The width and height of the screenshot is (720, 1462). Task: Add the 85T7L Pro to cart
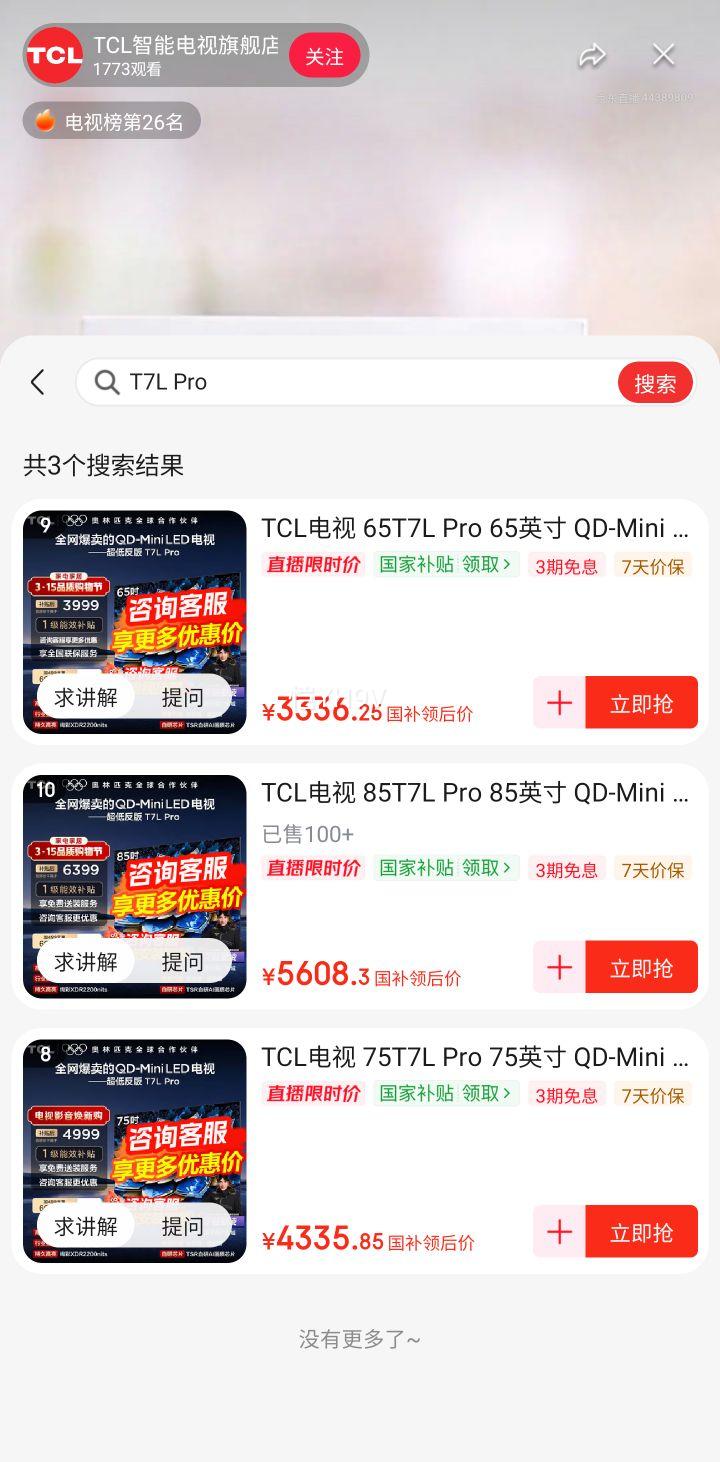(x=559, y=967)
